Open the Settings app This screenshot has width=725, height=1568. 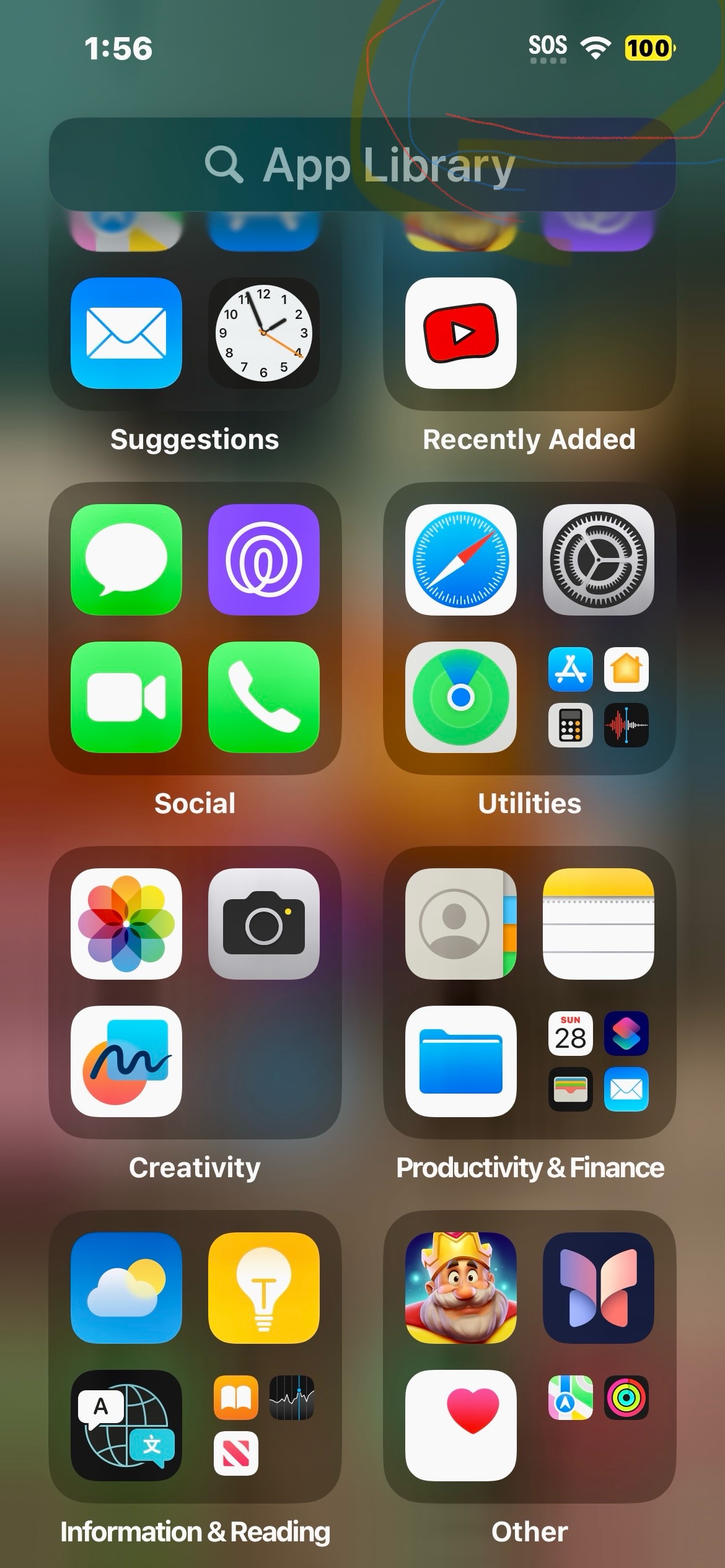tap(597, 560)
